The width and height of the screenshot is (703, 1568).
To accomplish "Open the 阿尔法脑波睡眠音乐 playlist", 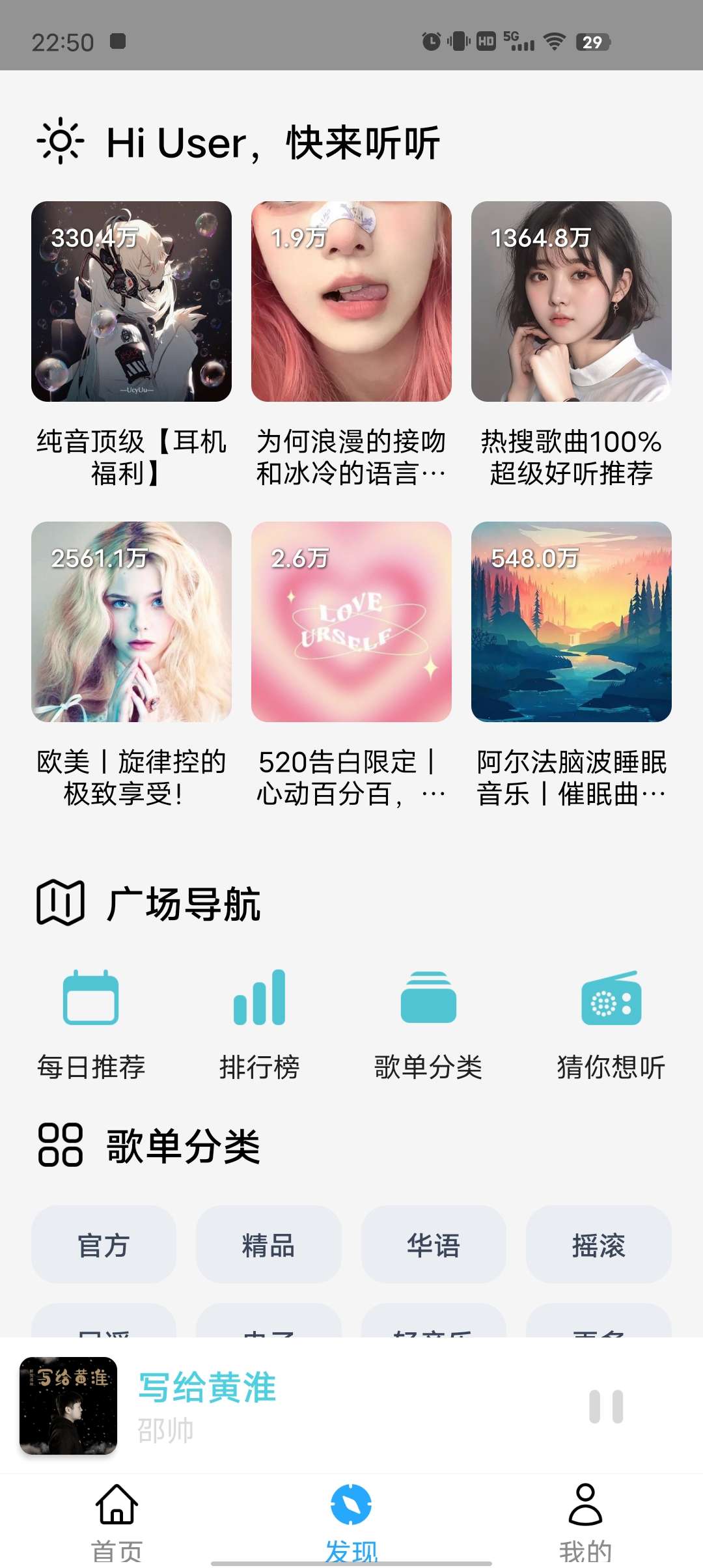I will coord(571,622).
